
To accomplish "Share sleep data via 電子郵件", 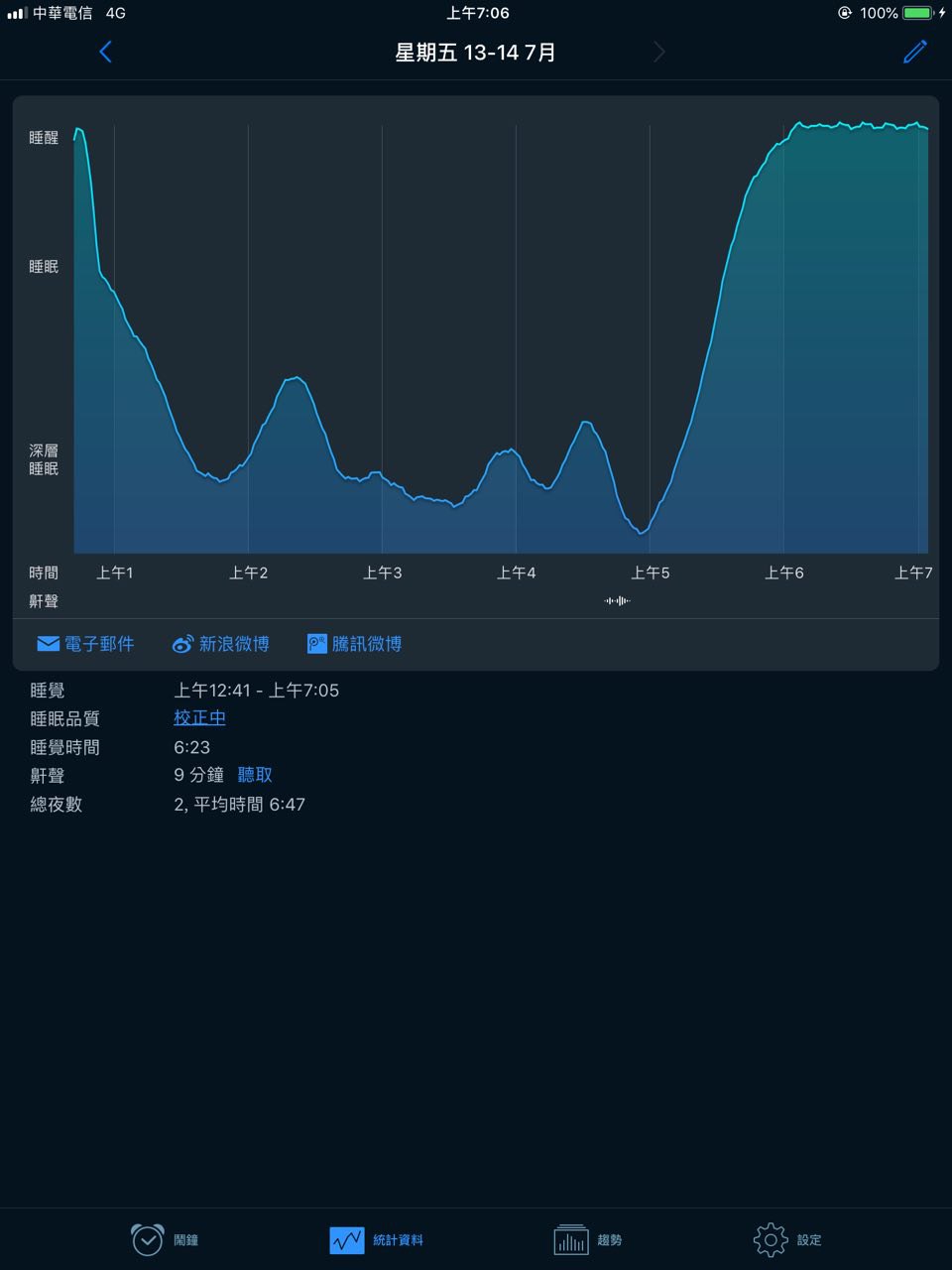I will (x=85, y=644).
